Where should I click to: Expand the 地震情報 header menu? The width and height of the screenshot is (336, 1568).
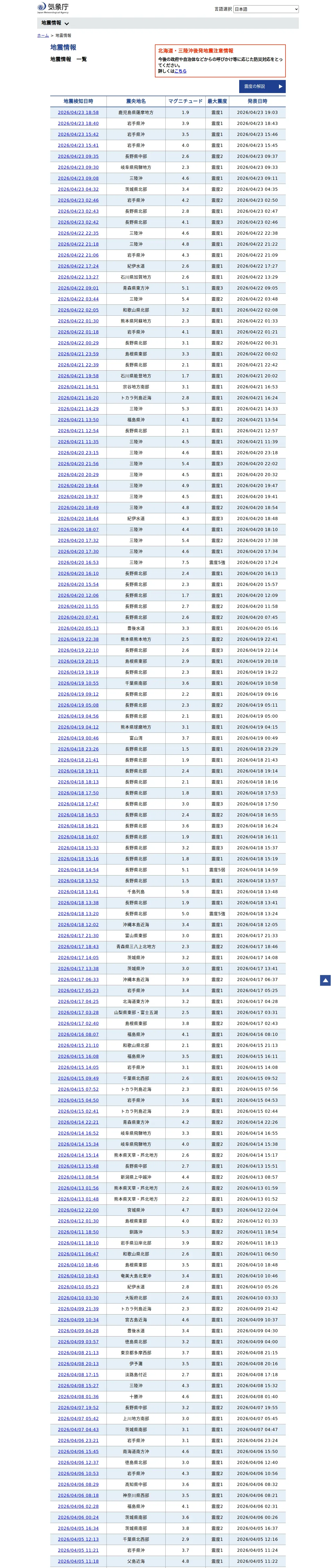pos(55,23)
